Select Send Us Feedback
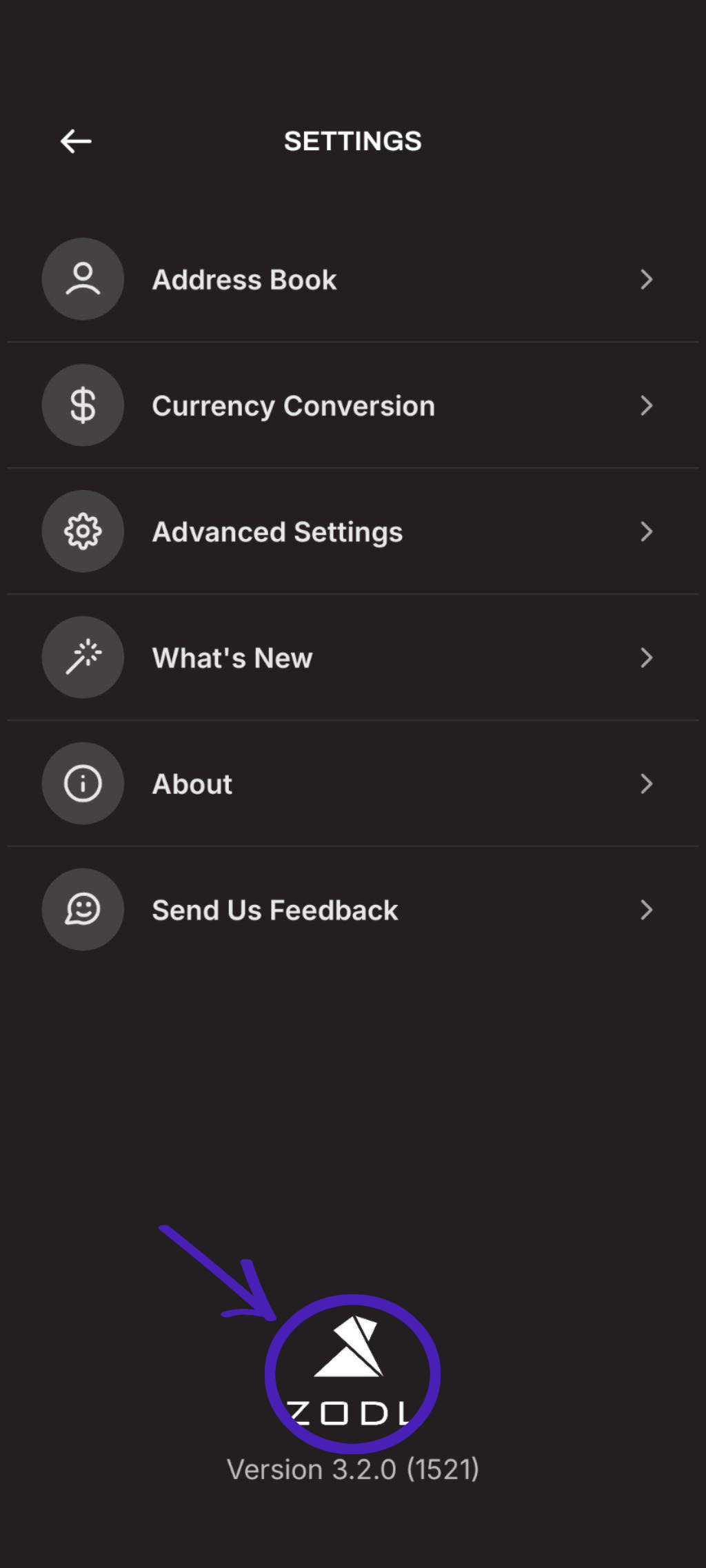The width and height of the screenshot is (706, 1568). [275, 910]
